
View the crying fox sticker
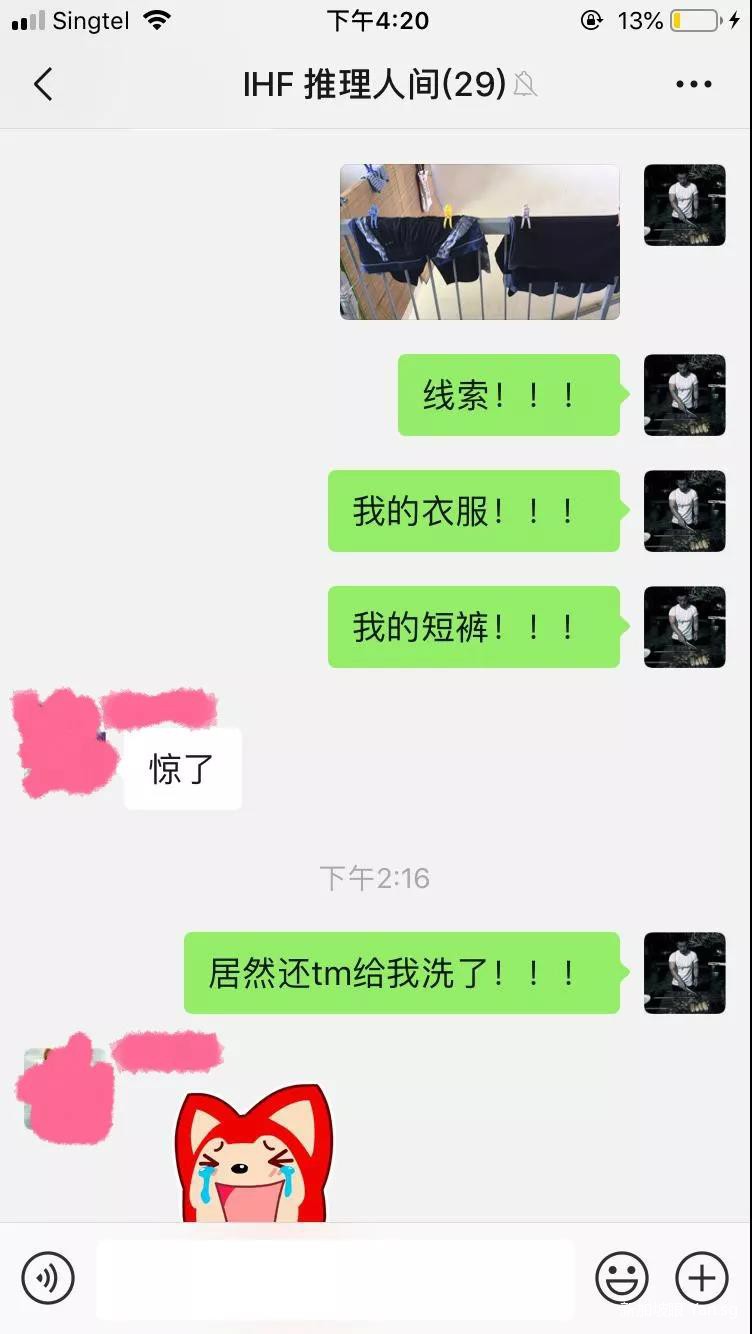coord(254,1155)
